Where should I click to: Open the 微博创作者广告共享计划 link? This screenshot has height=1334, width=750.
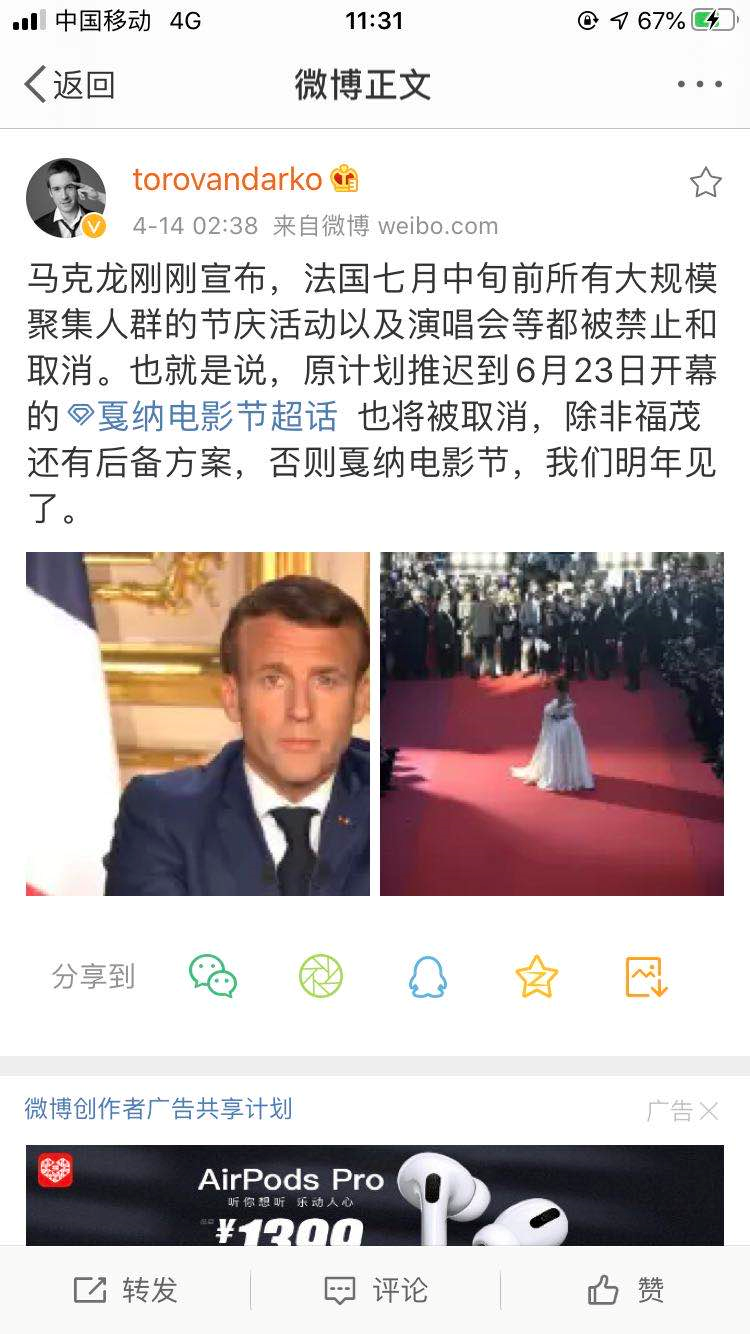point(159,1108)
